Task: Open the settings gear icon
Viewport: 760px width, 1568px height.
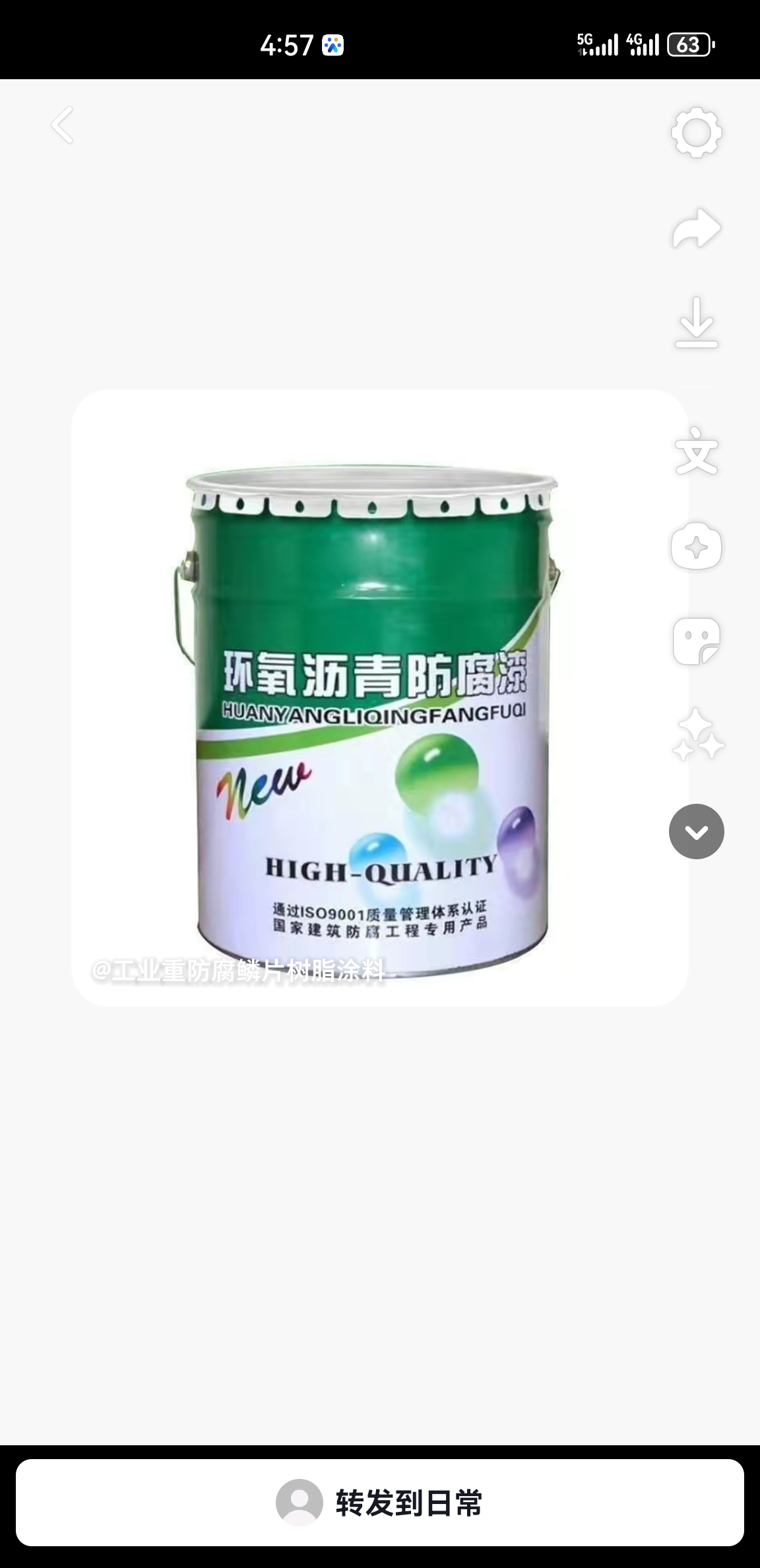Action: 696,133
